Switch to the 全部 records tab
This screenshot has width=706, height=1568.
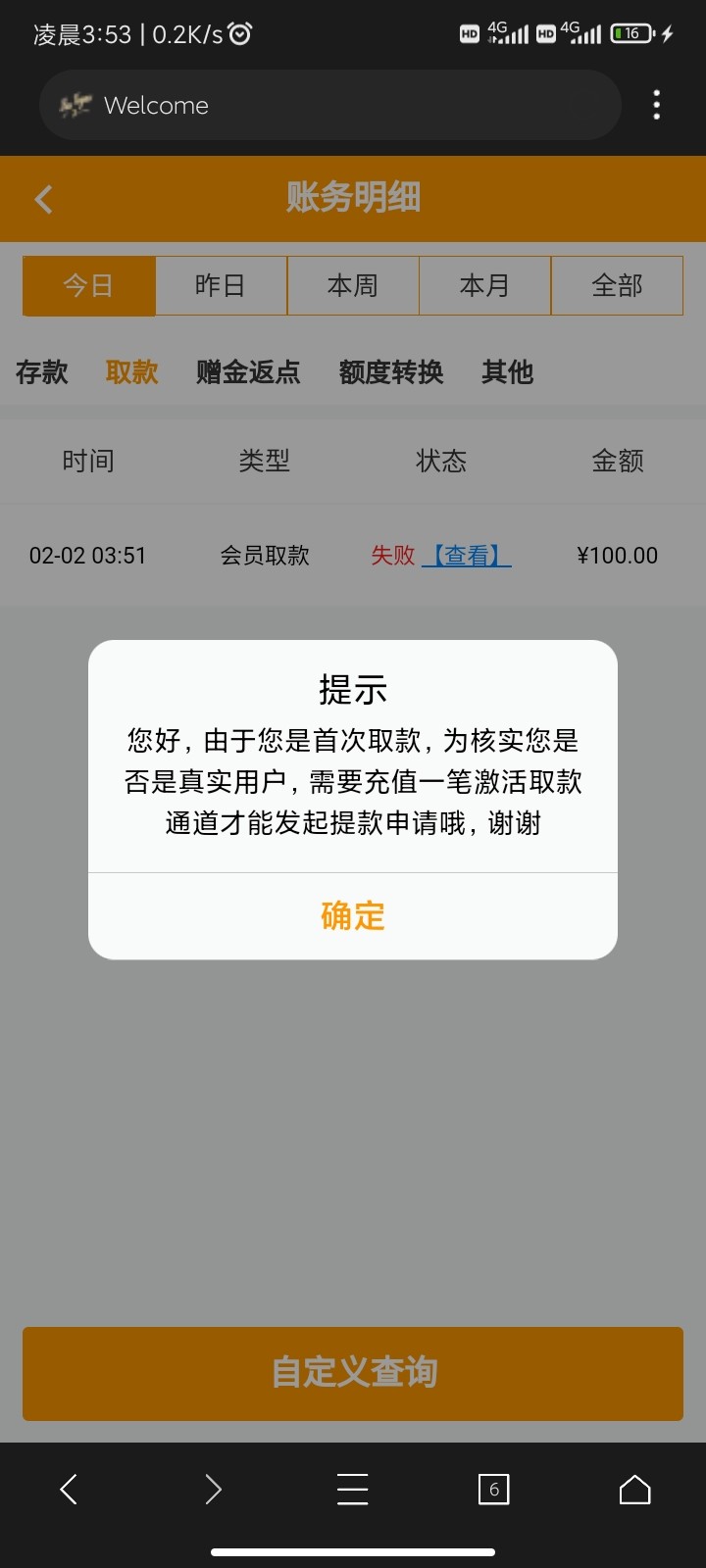coord(618,285)
